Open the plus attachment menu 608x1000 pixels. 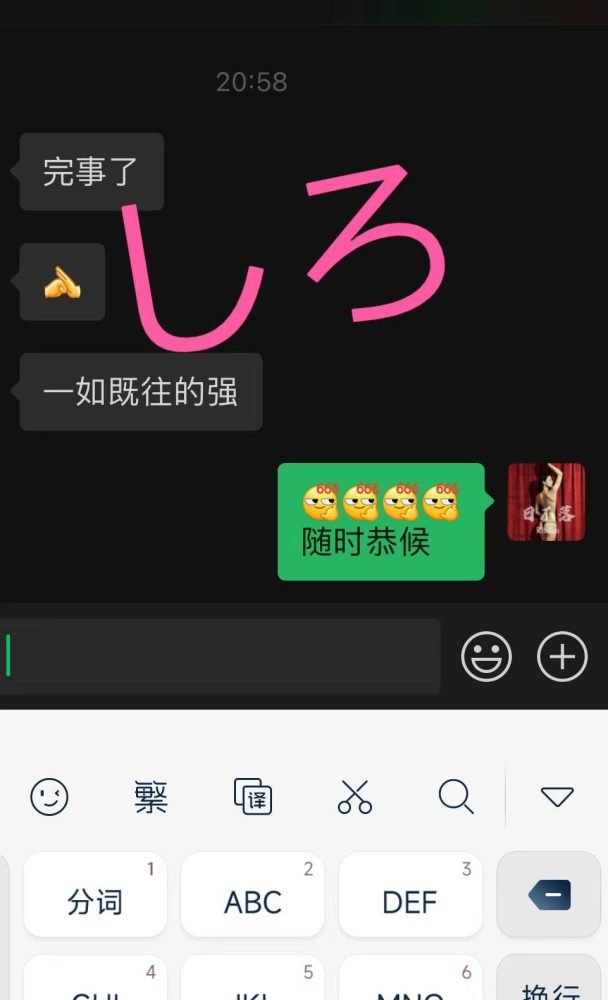[562, 657]
